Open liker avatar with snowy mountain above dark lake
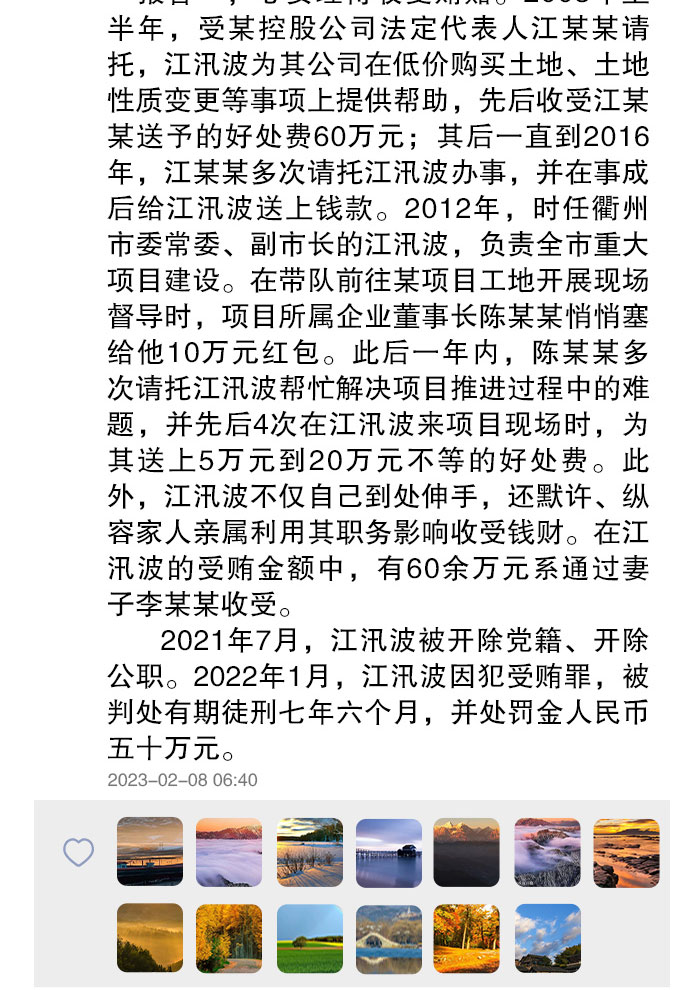This screenshot has width=700, height=990. click(467, 852)
